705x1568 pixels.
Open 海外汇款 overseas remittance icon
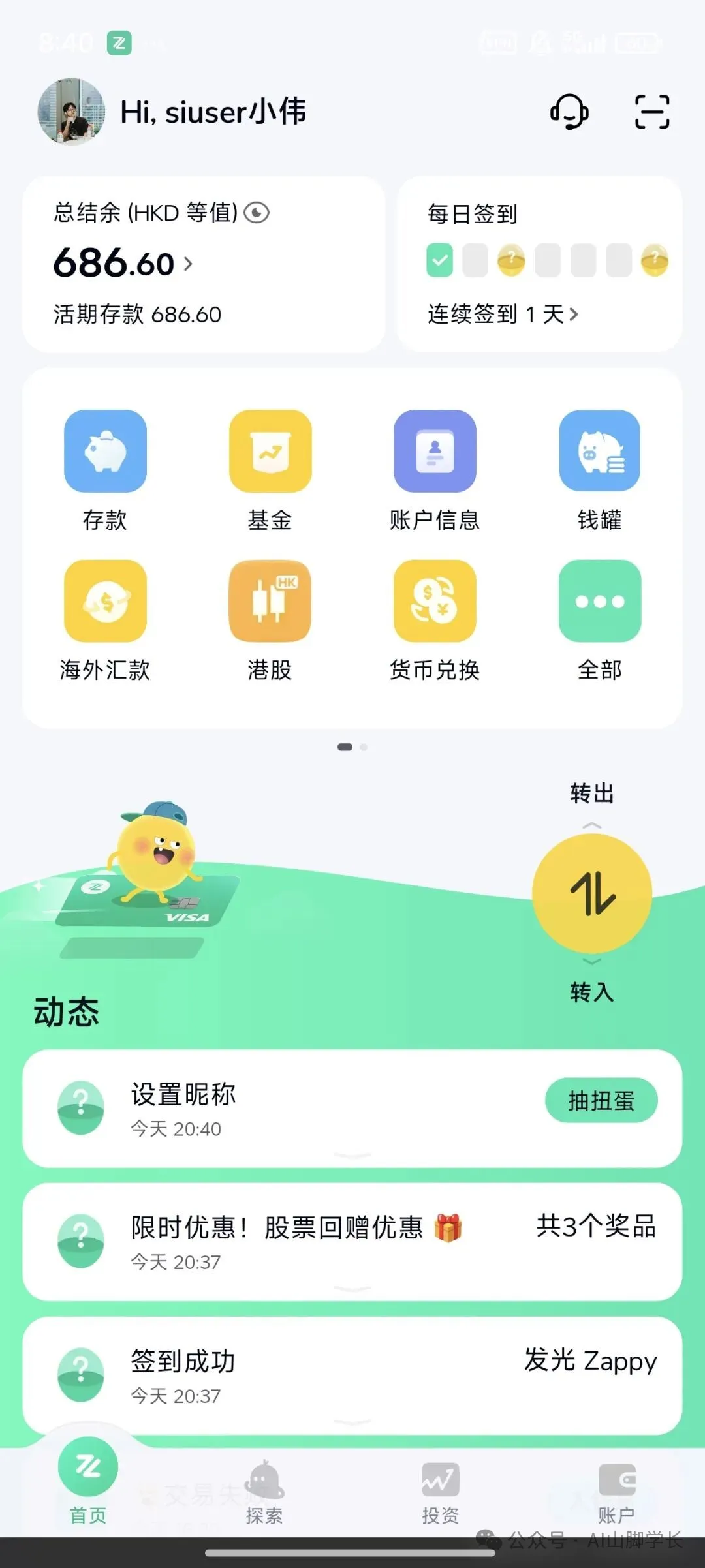(x=105, y=600)
